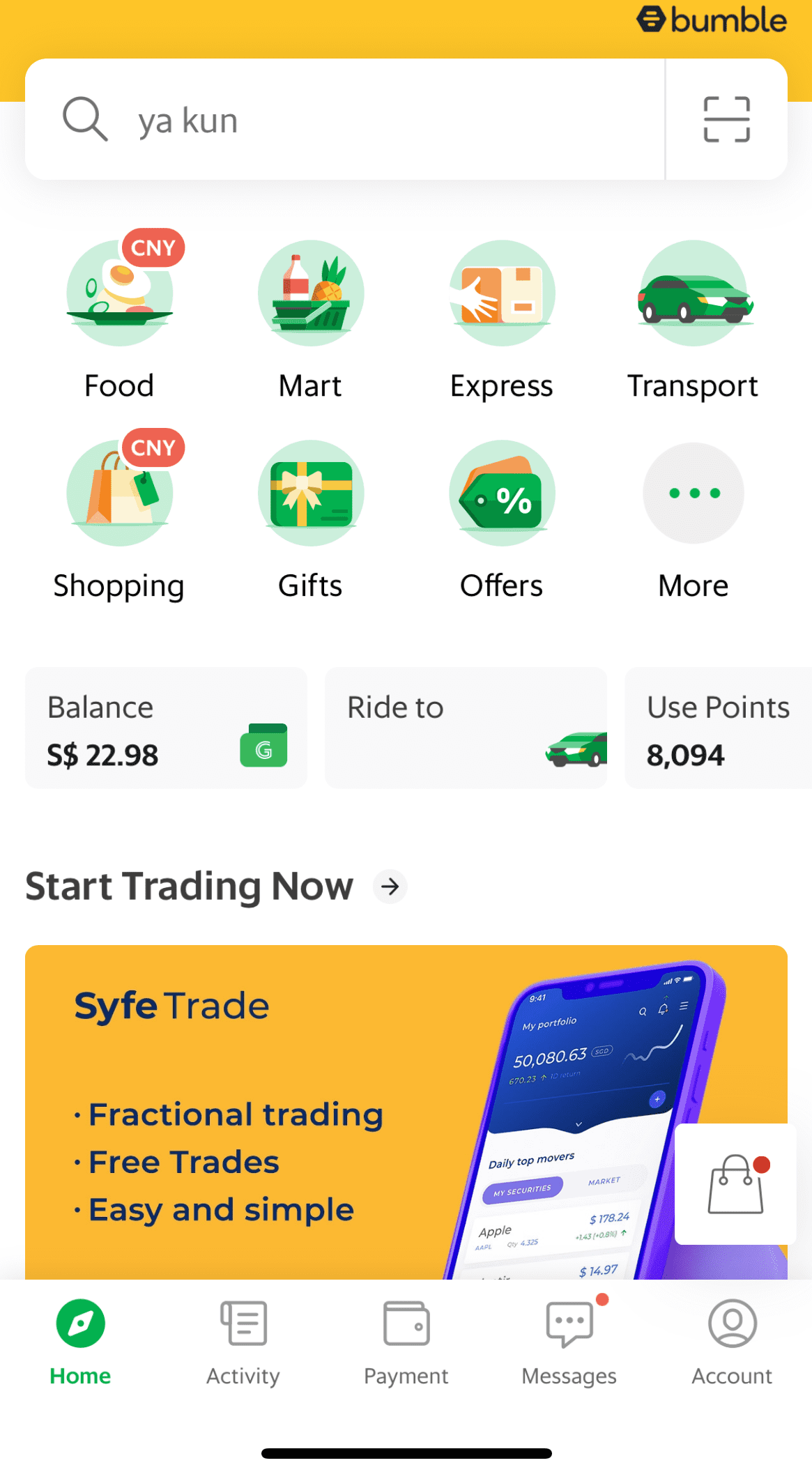Open the Balance S$ 22.98 card
Image resolution: width=812 pixels, height=1472 pixels.
click(166, 728)
